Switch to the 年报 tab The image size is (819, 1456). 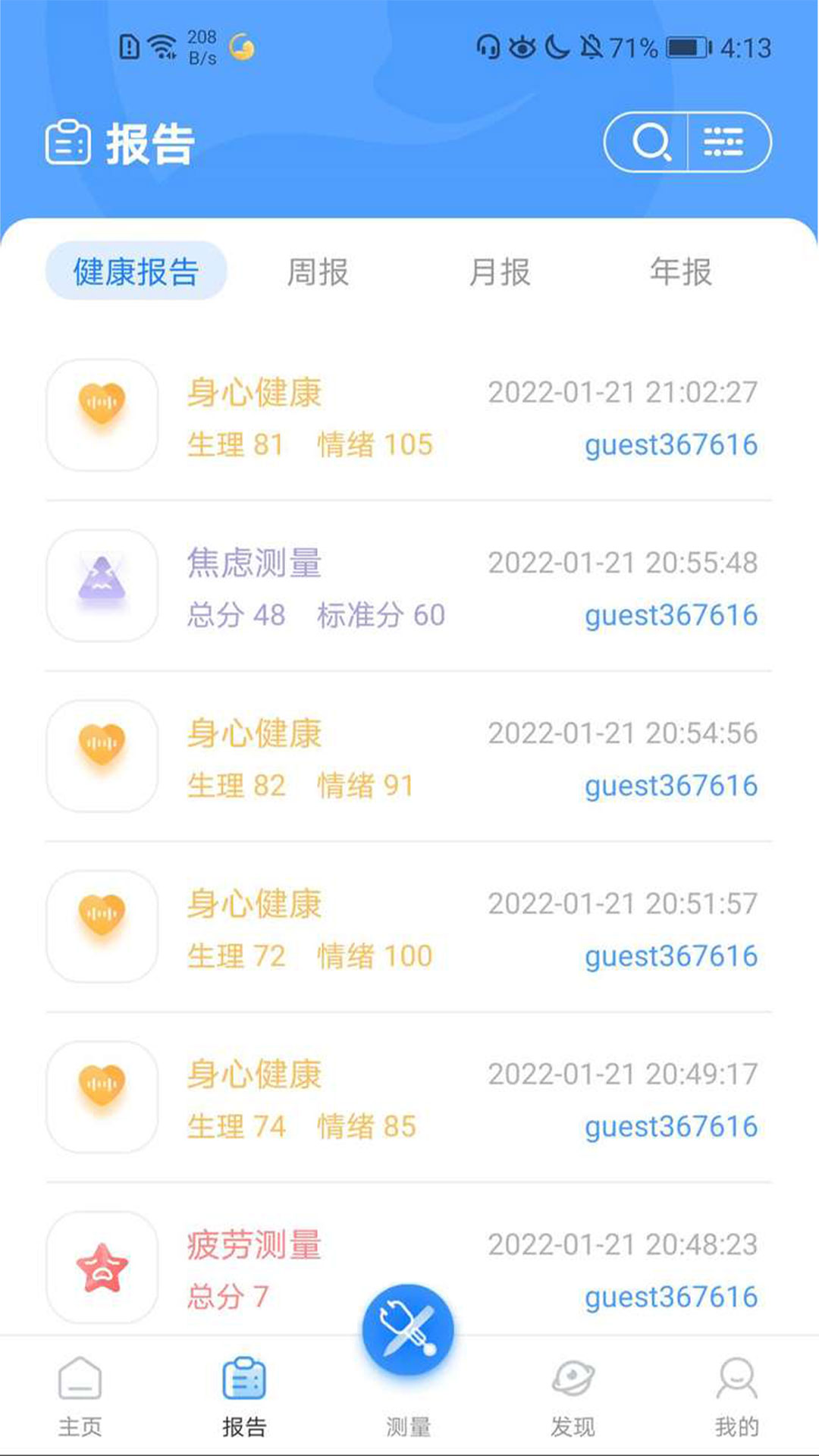click(x=681, y=271)
